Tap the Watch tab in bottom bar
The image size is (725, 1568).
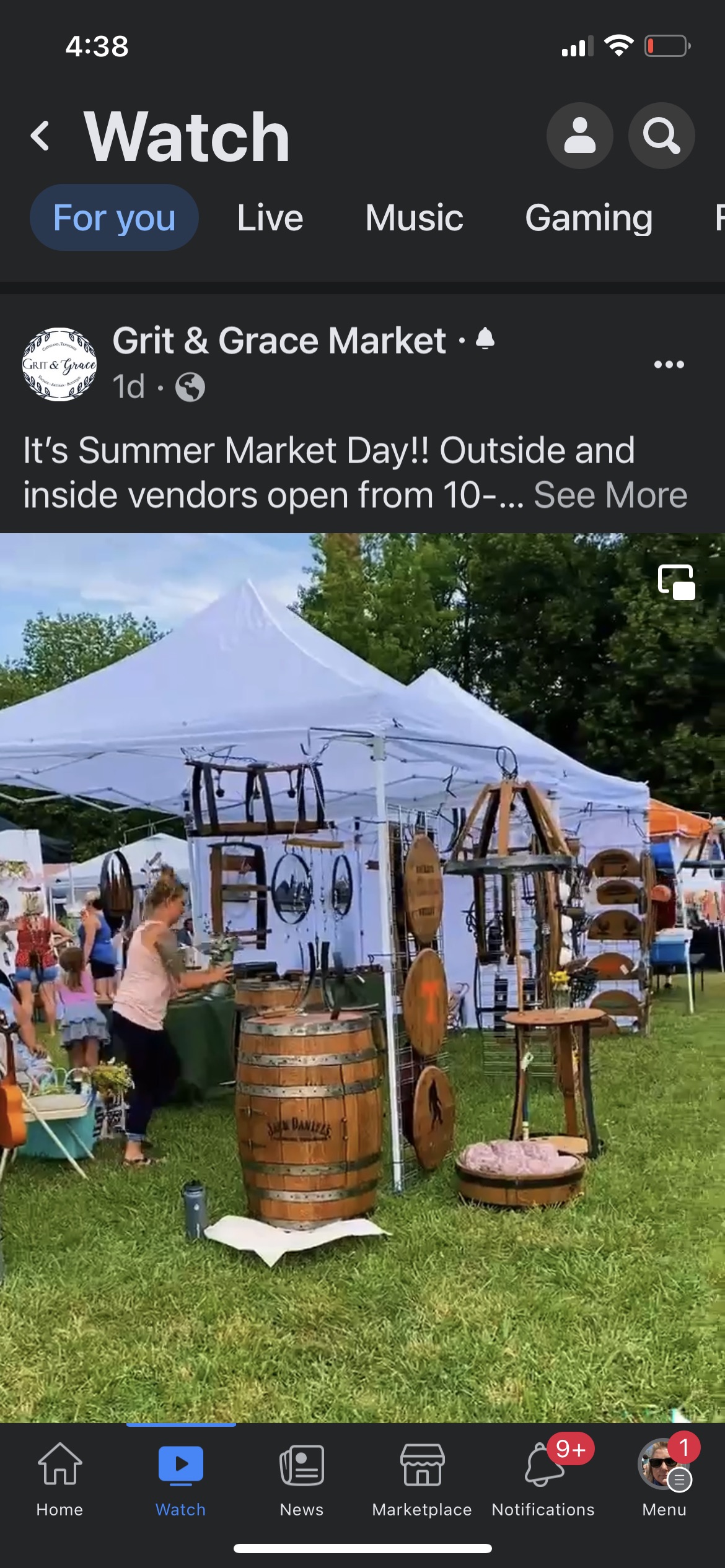pos(180,1477)
